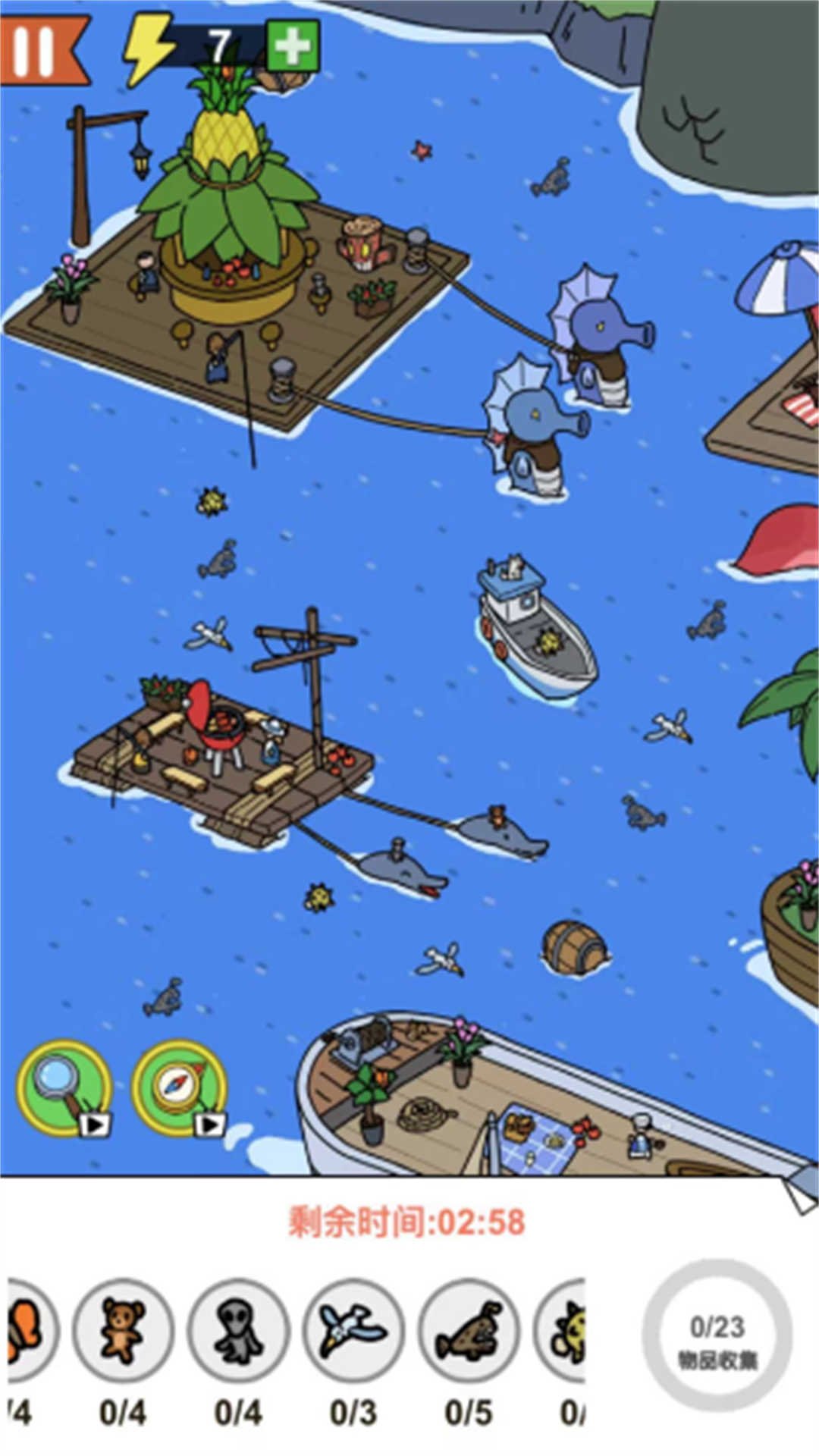Viewport: 819px width, 1456px height.
Task: Select the fish target item
Action: pos(469,1330)
